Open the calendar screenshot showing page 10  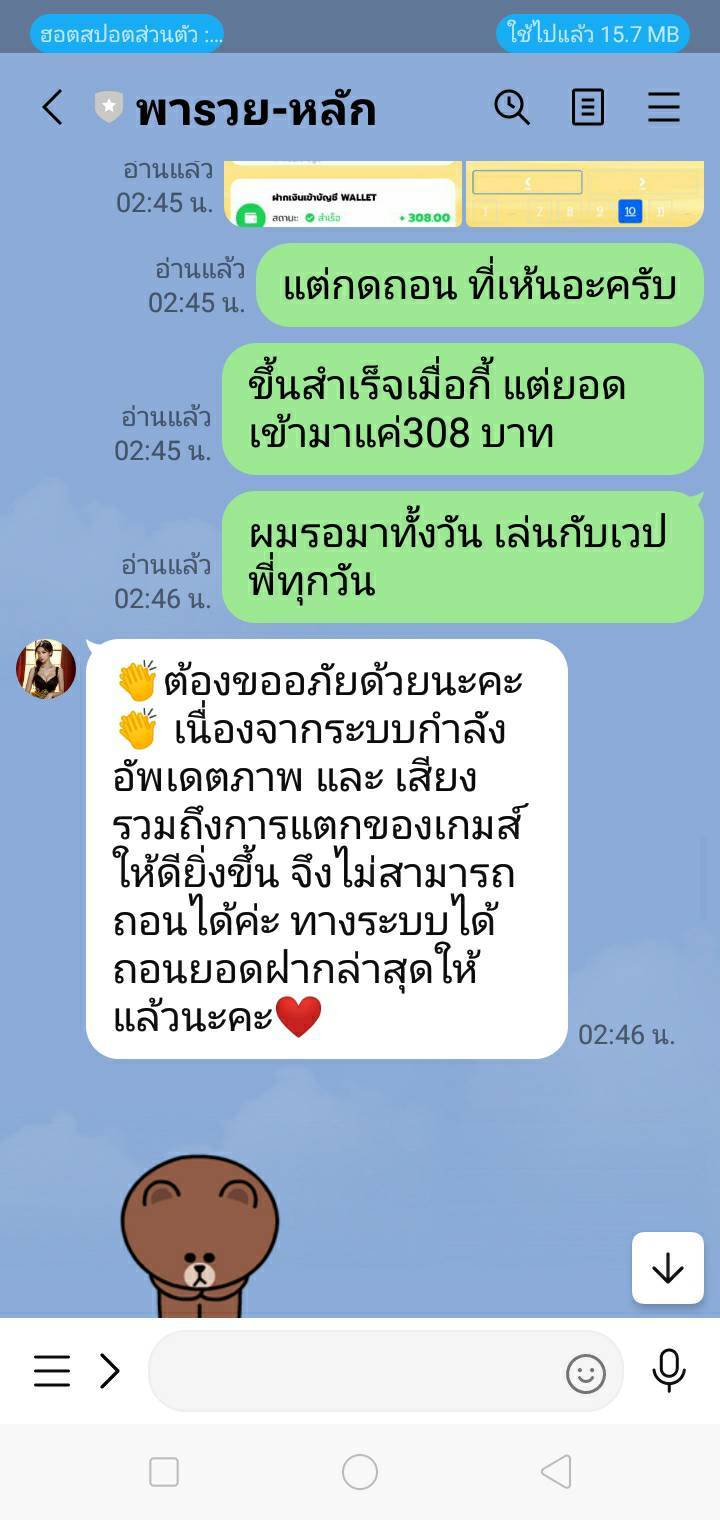point(583,195)
